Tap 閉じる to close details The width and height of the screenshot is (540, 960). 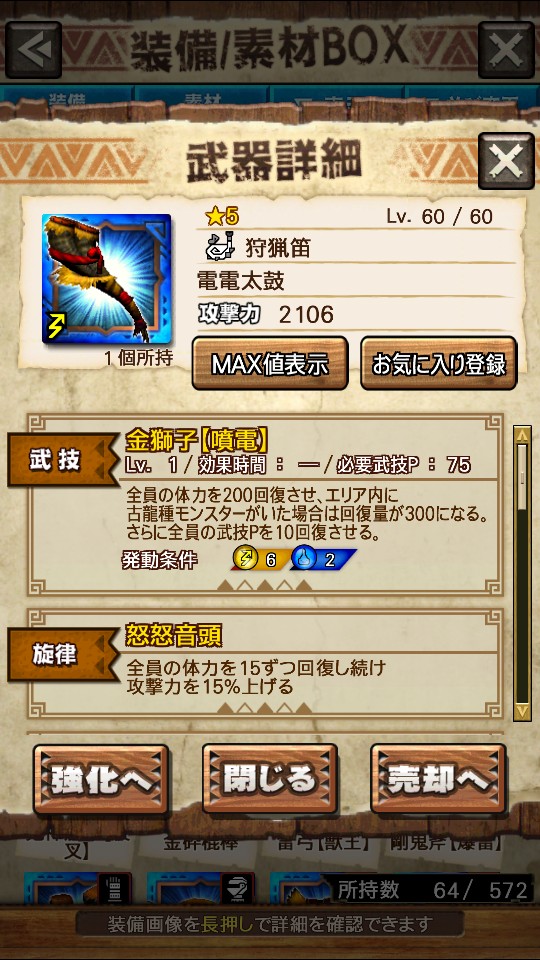pos(270,779)
